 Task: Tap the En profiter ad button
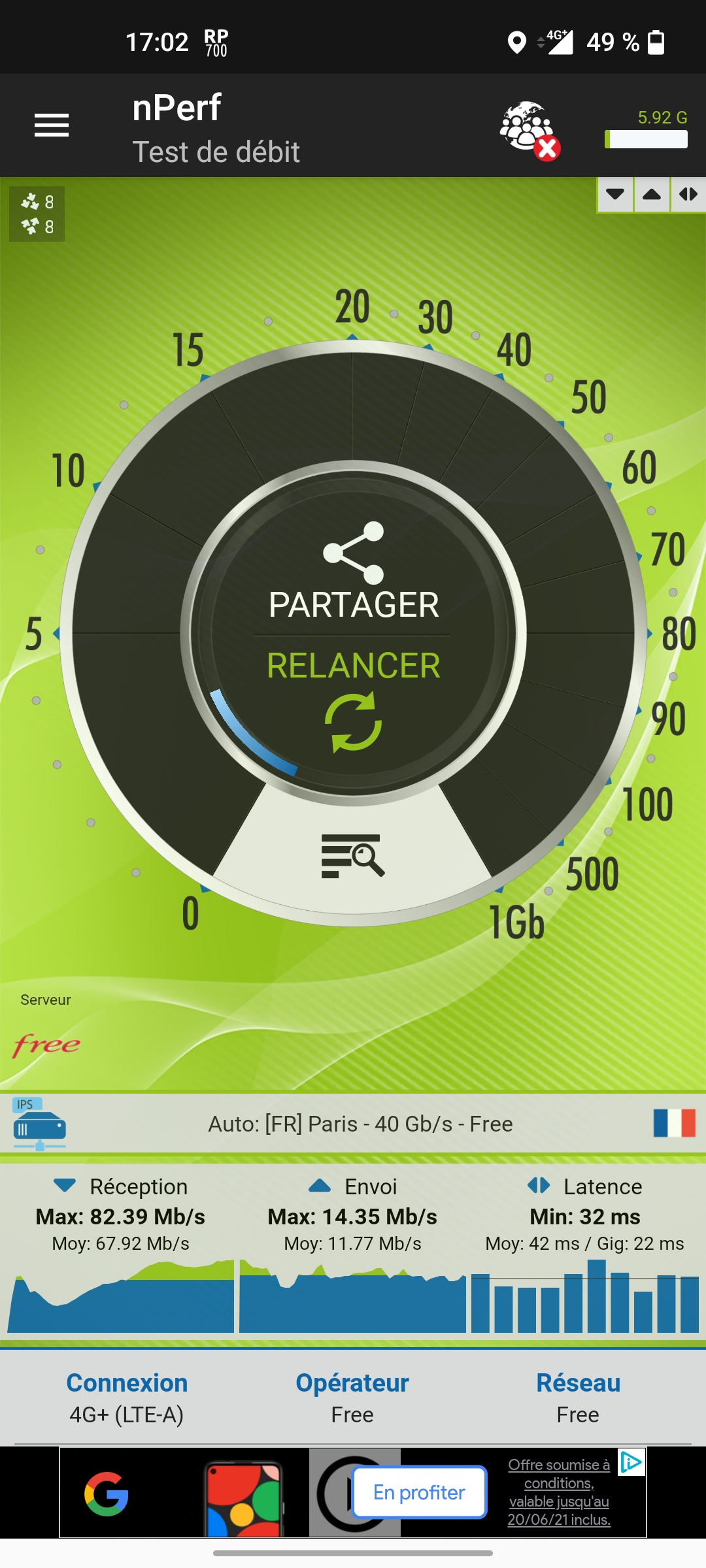pyautogui.click(x=419, y=1492)
